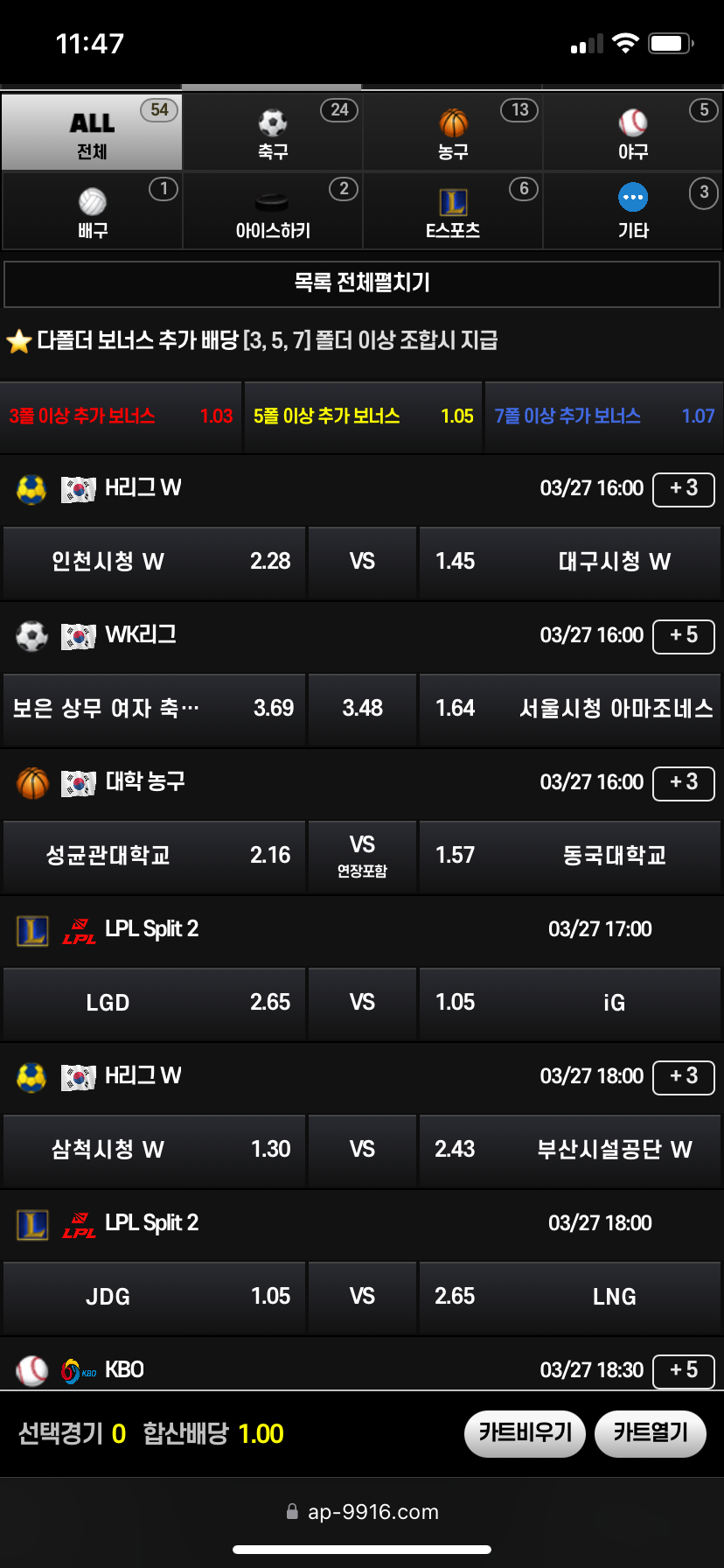Switch to the 축구 soccer tab
This screenshot has width=724, height=1568.
273,133
